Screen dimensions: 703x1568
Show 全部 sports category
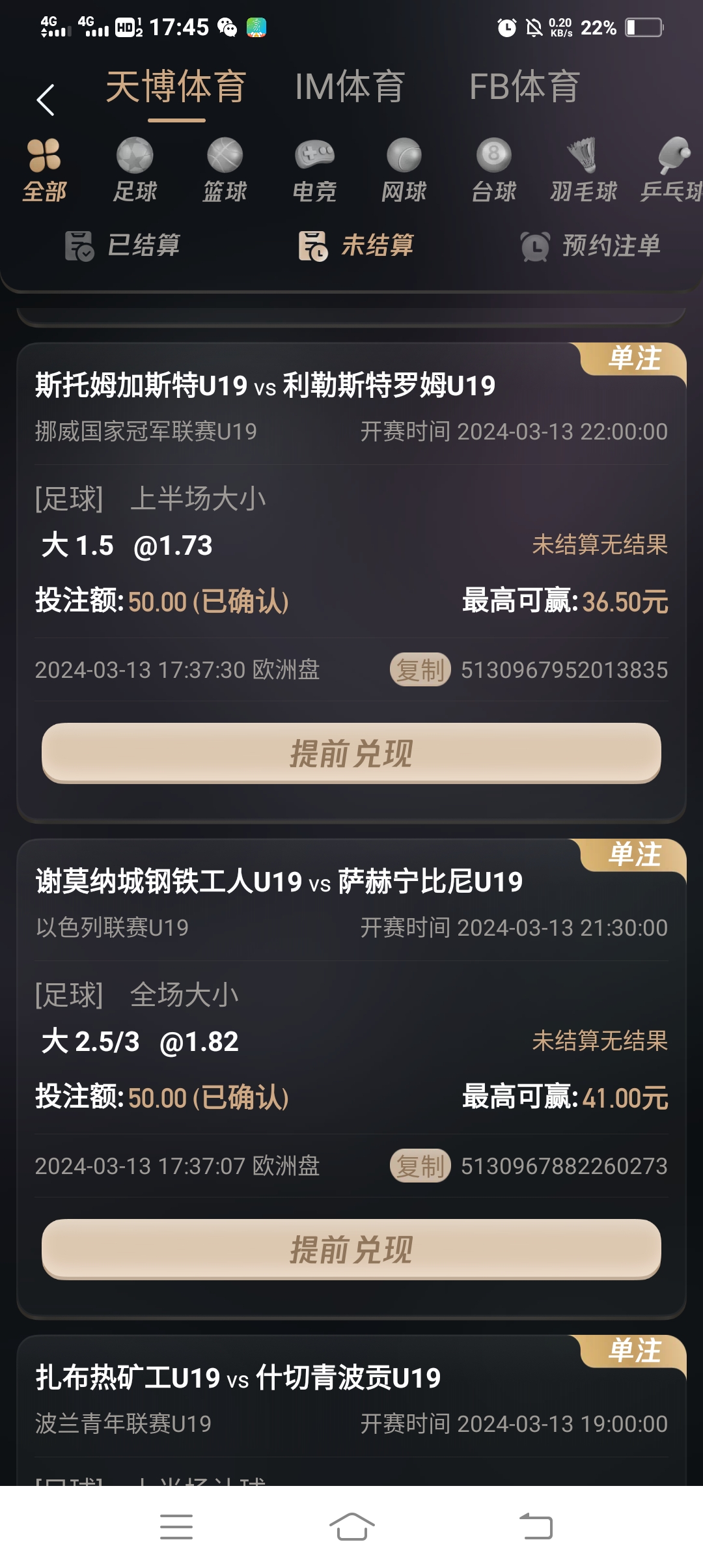coord(44,171)
